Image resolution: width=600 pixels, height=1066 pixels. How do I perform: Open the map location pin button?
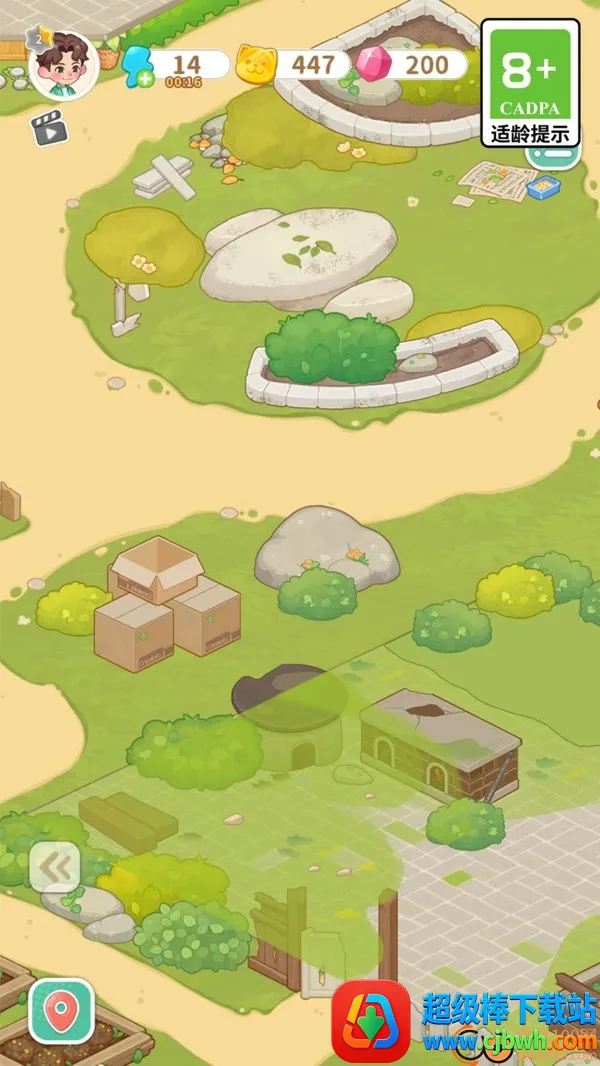click(x=61, y=1010)
